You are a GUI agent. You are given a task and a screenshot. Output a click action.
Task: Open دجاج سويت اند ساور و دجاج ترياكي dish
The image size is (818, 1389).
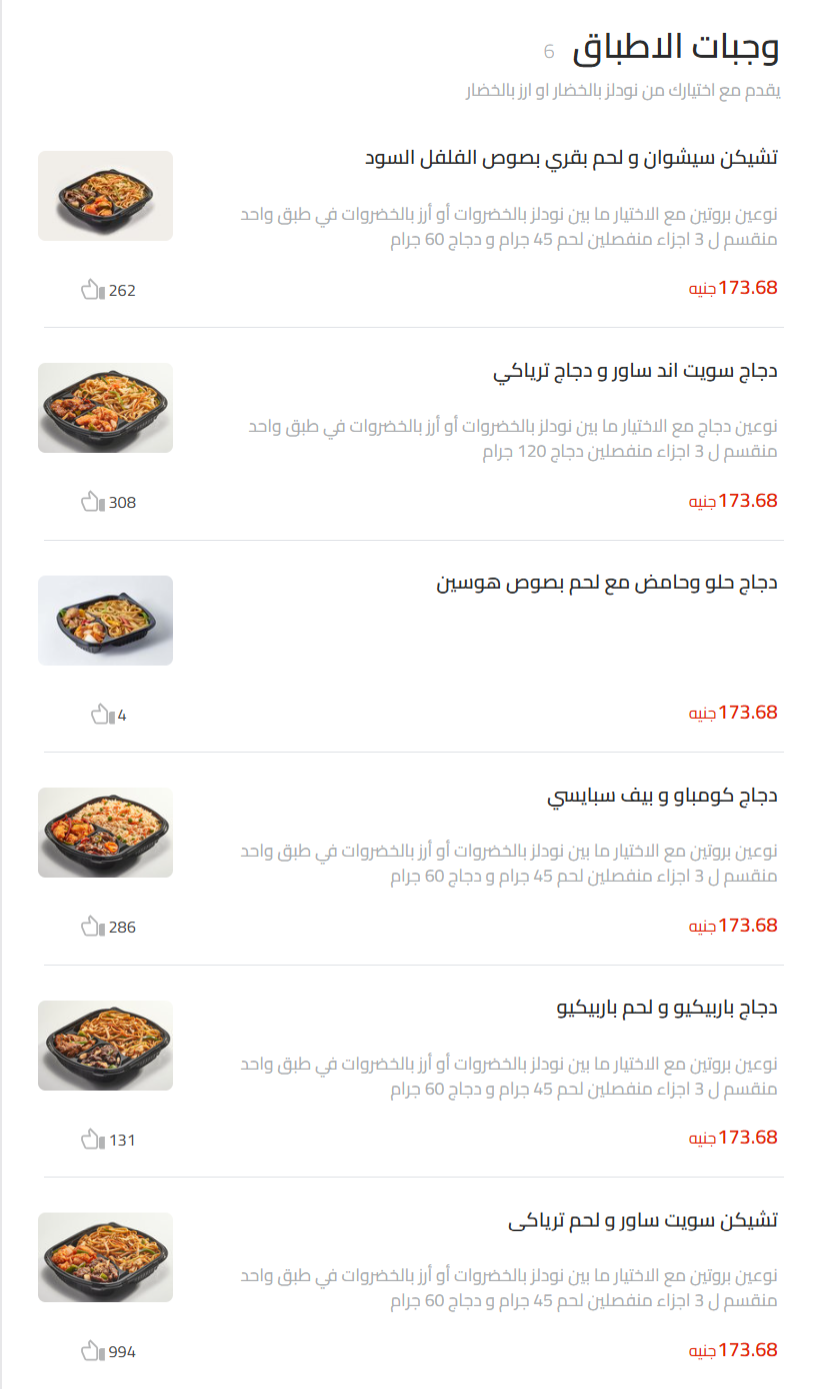(640, 368)
